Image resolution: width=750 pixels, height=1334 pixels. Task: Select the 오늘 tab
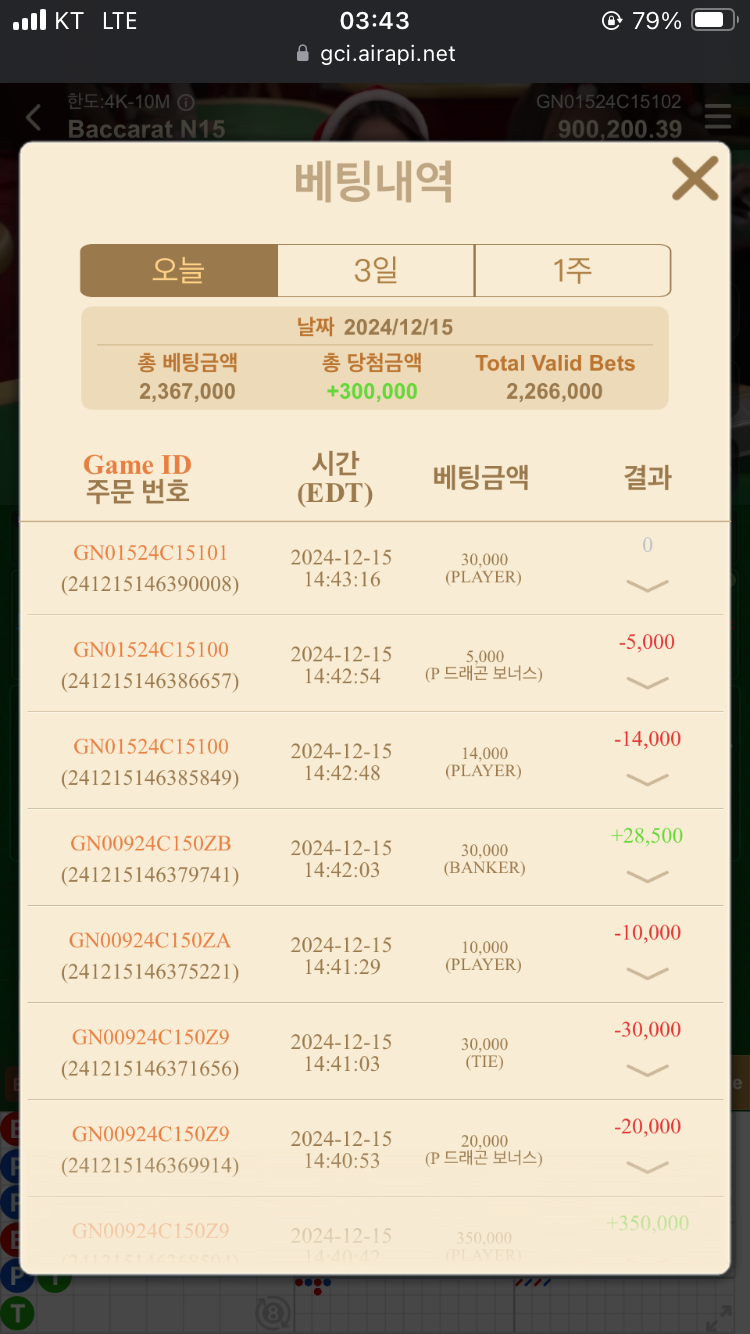pos(179,270)
